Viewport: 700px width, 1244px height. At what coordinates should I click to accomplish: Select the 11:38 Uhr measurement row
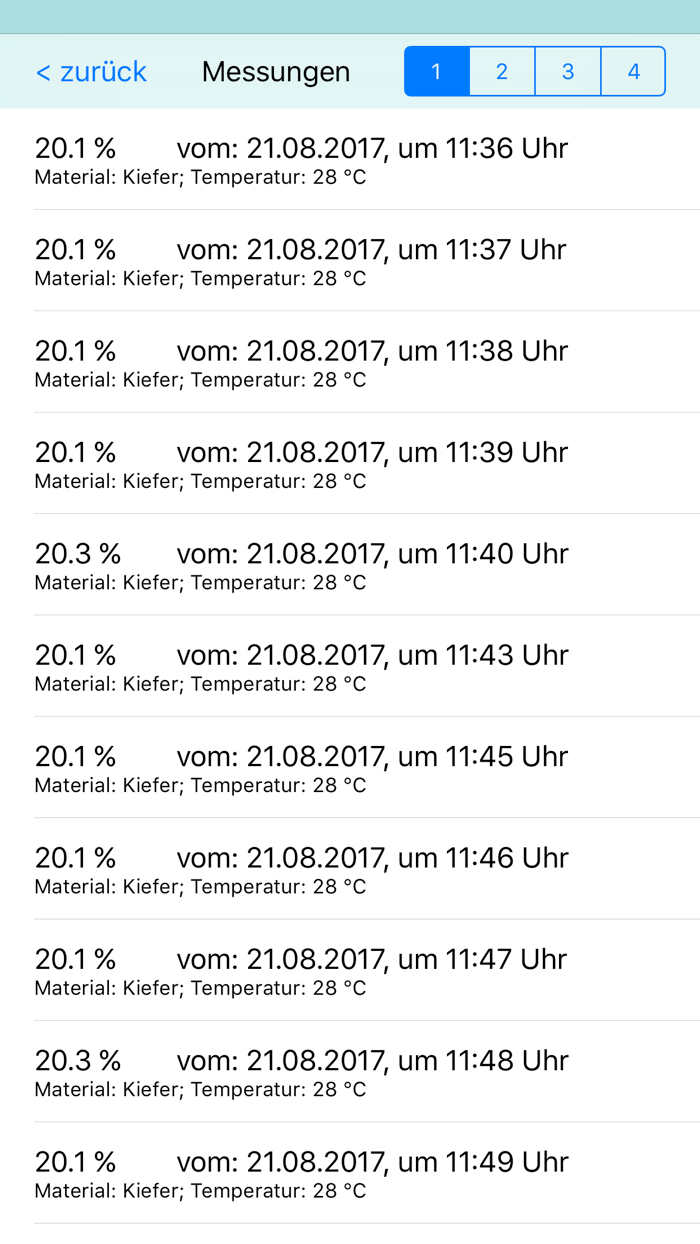tap(350, 362)
